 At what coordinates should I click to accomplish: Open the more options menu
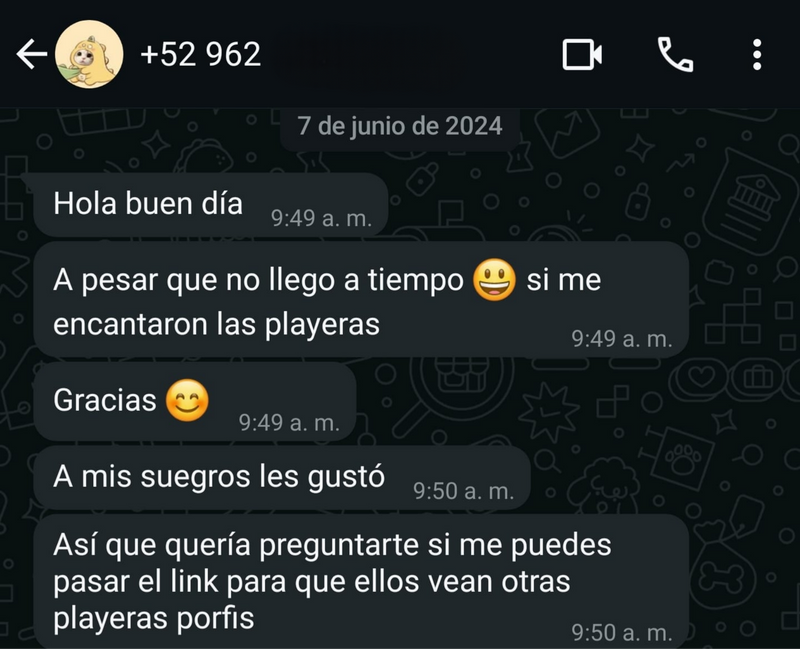(x=757, y=54)
